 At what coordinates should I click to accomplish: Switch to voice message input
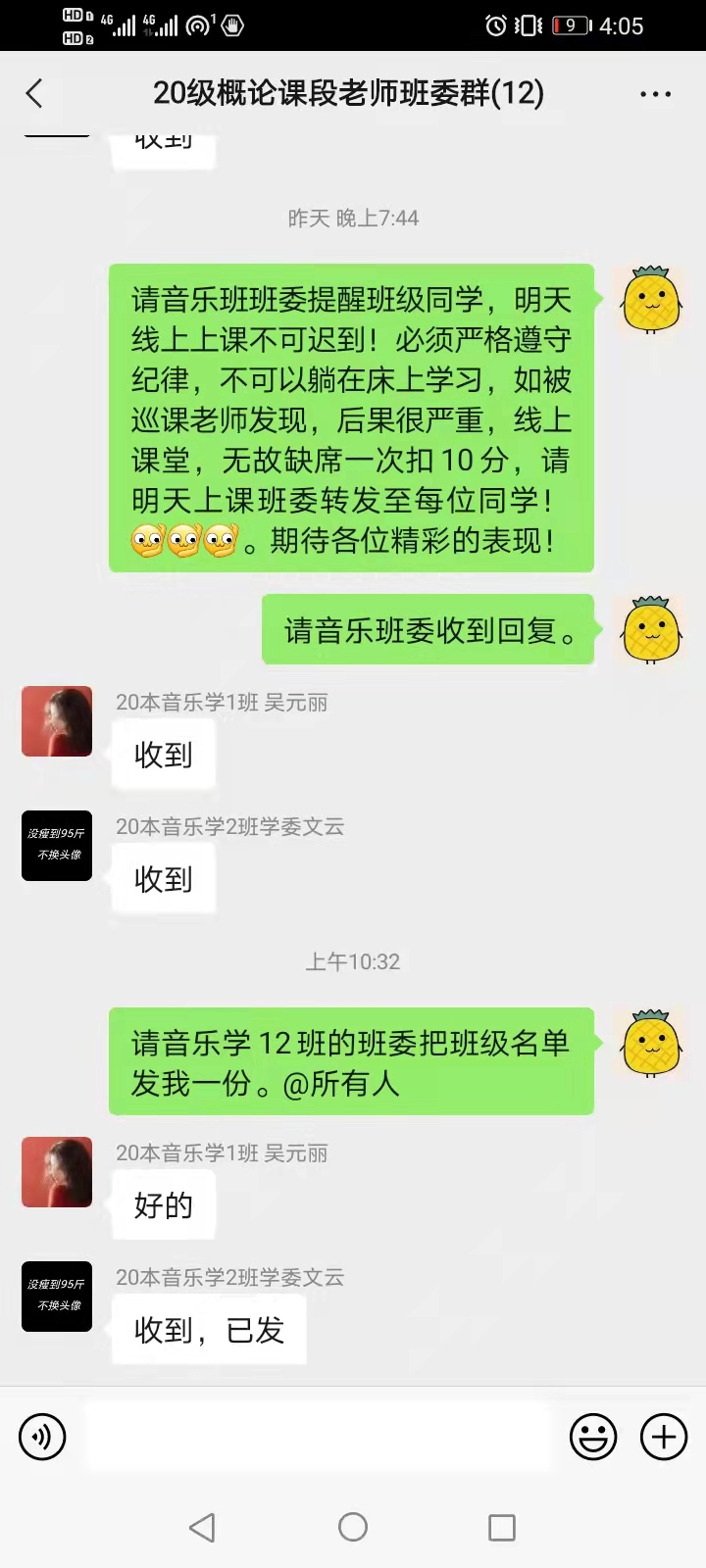click(42, 1438)
